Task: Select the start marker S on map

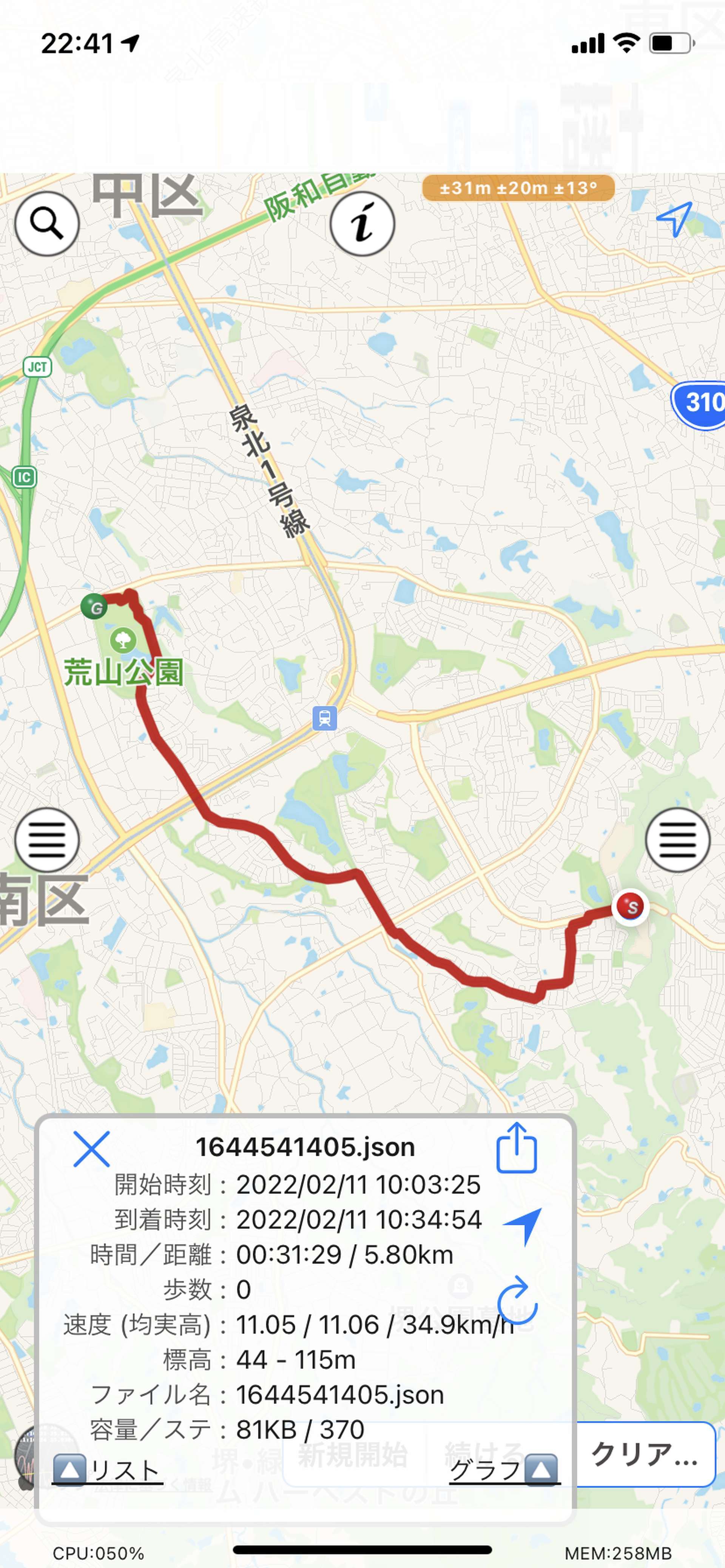Action: pyautogui.click(x=631, y=907)
